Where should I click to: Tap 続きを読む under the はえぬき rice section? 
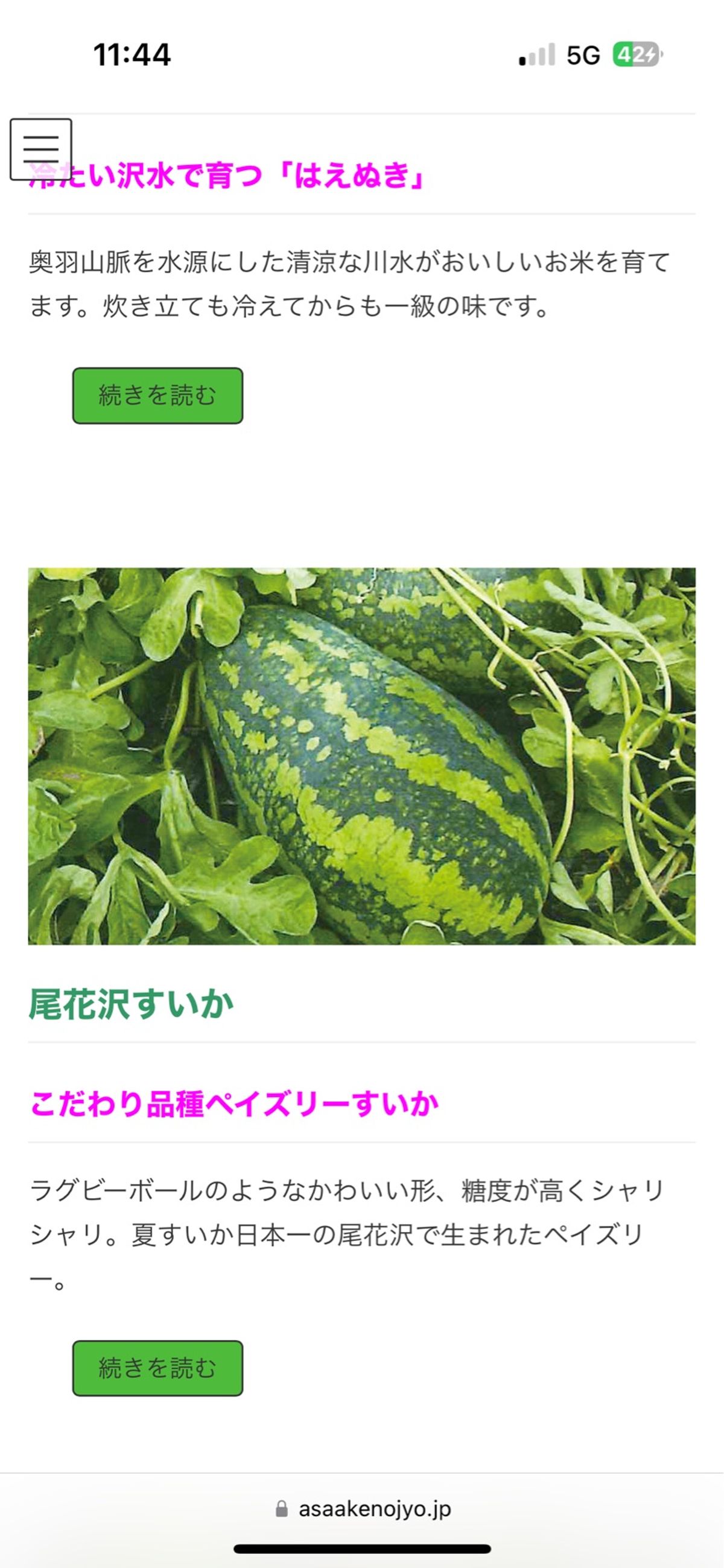(x=157, y=396)
